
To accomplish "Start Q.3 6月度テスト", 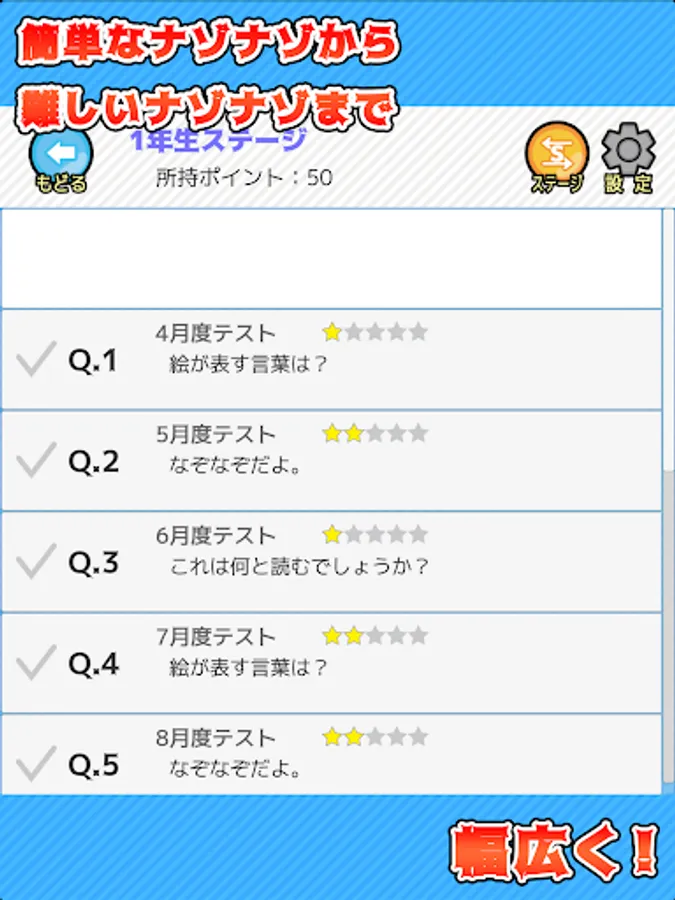I will (331, 562).
